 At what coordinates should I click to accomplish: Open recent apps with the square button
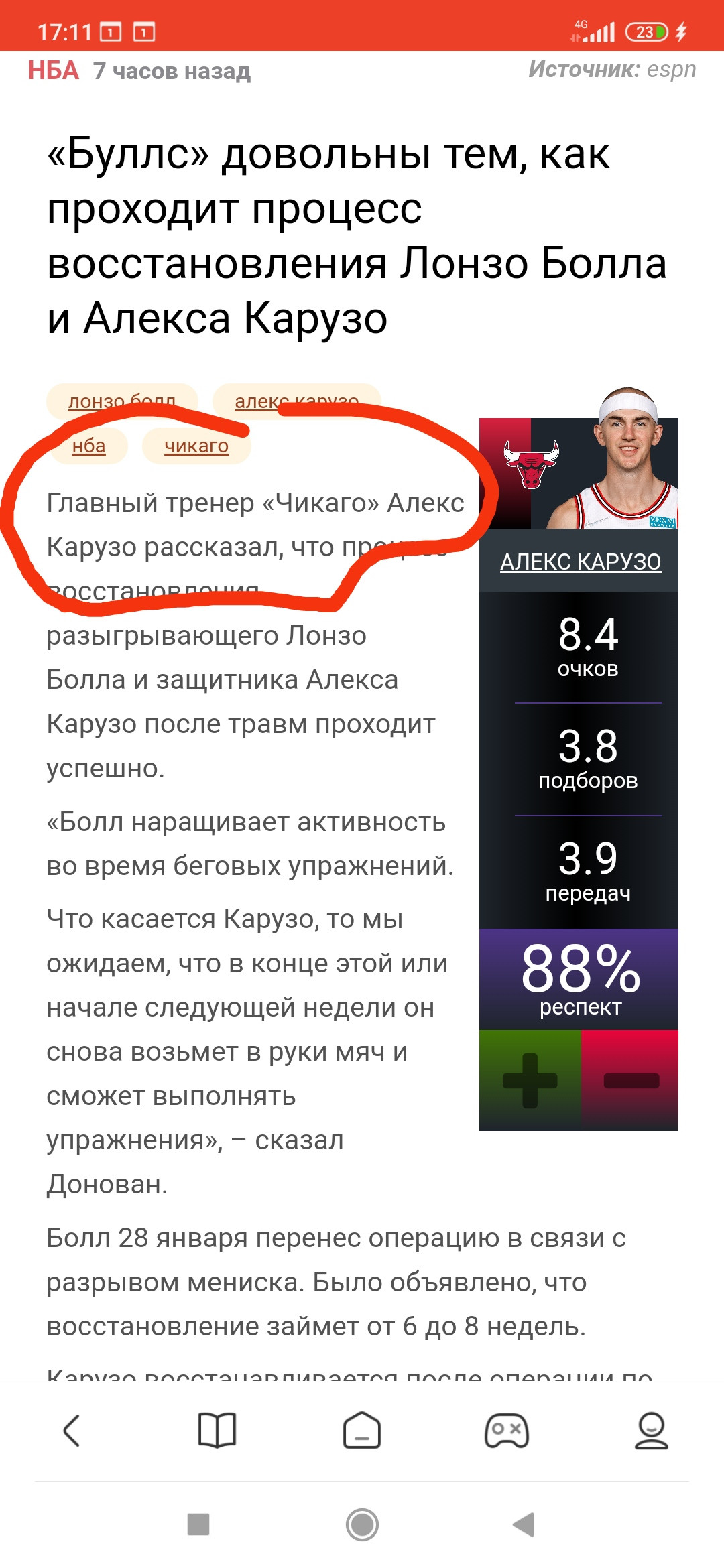coord(198,1524)
